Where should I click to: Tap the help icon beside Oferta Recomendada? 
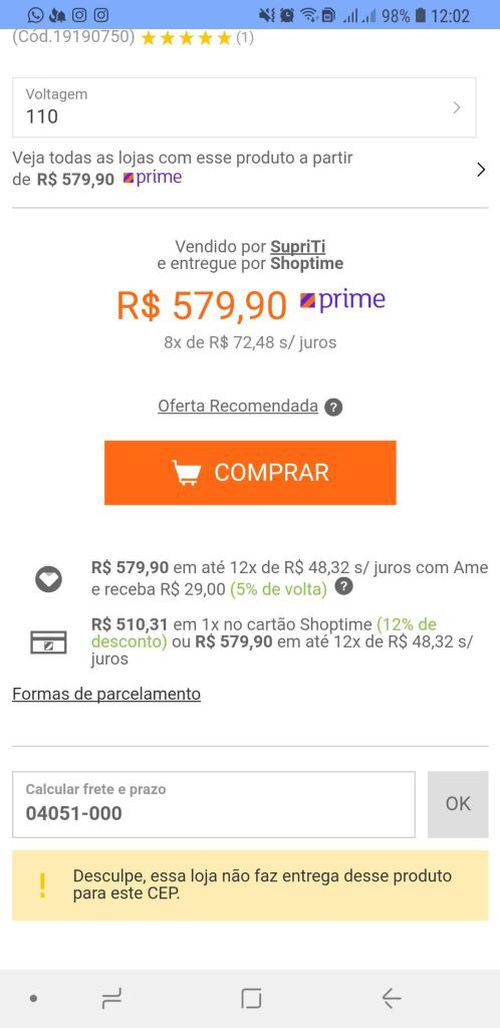tap(334, 407)
